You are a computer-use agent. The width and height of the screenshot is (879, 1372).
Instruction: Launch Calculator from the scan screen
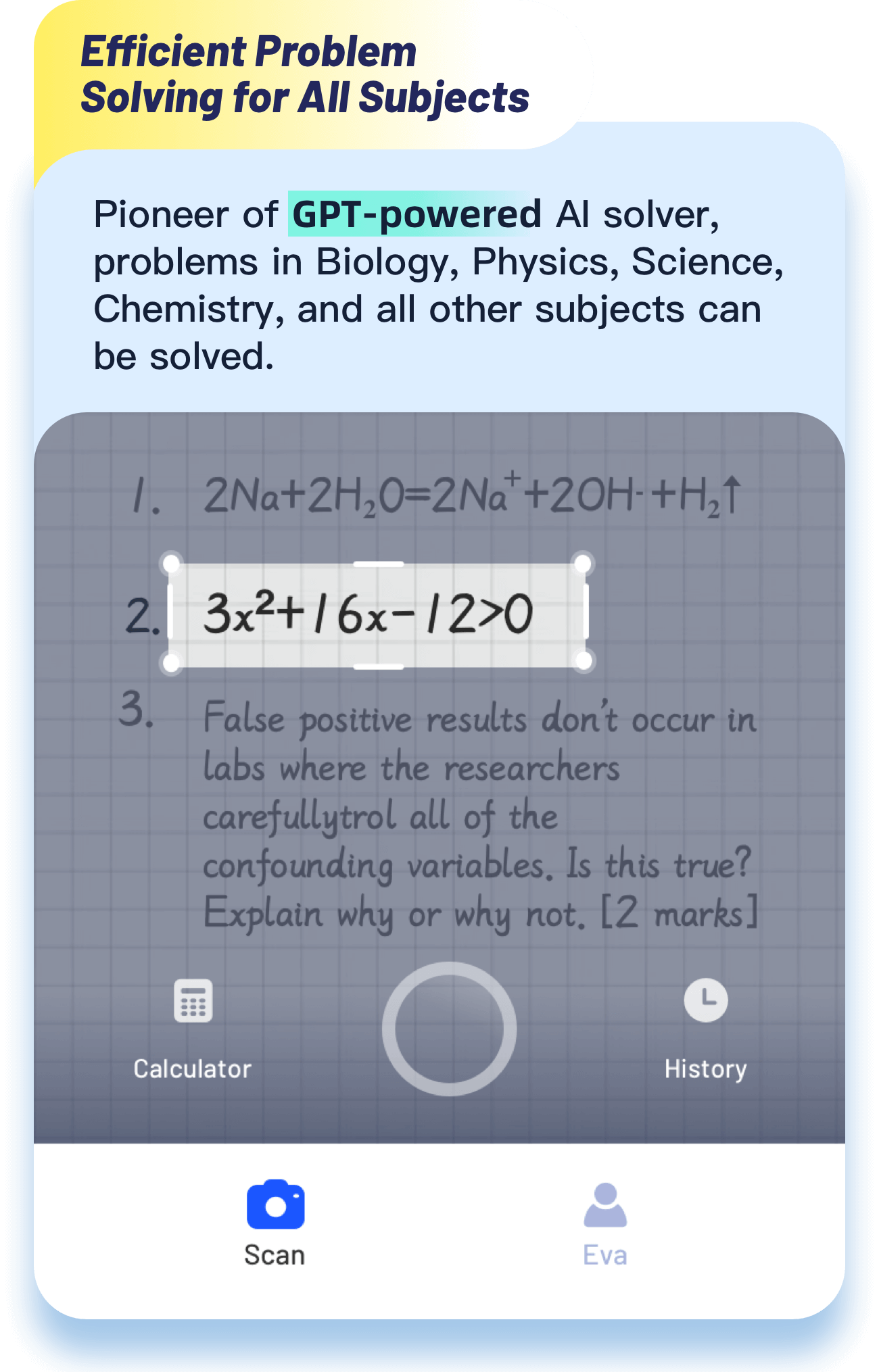pos(193,1070)
